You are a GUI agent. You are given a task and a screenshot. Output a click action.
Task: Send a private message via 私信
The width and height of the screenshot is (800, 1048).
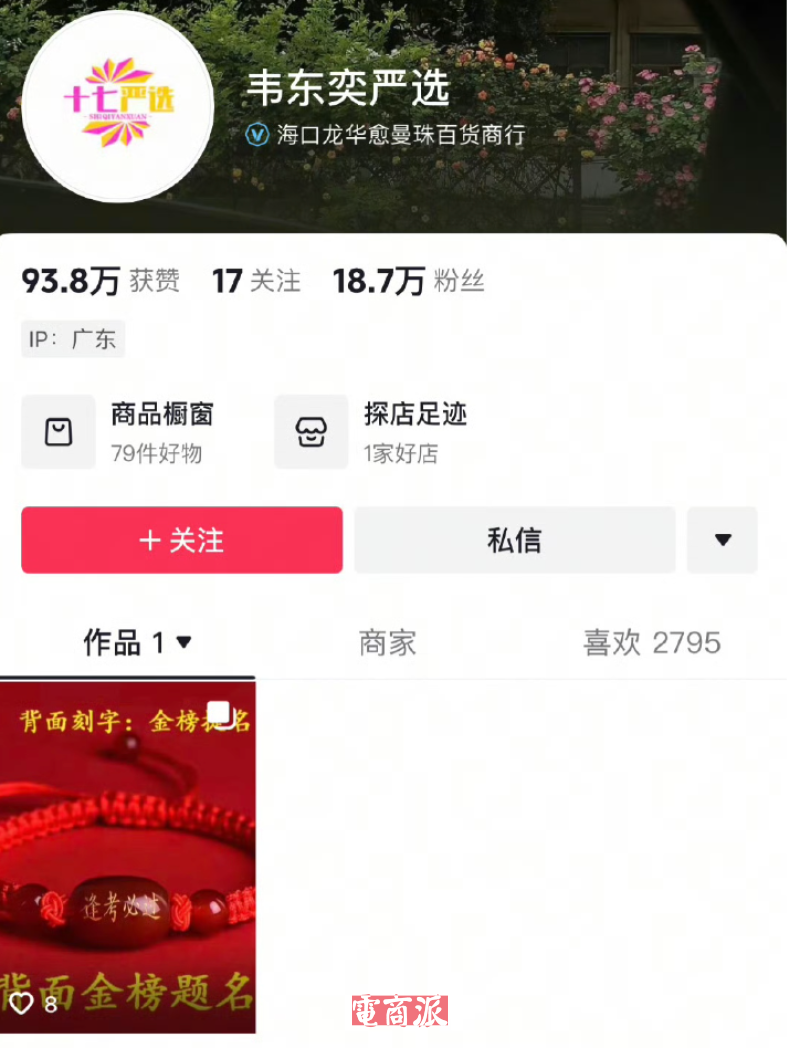514,540
